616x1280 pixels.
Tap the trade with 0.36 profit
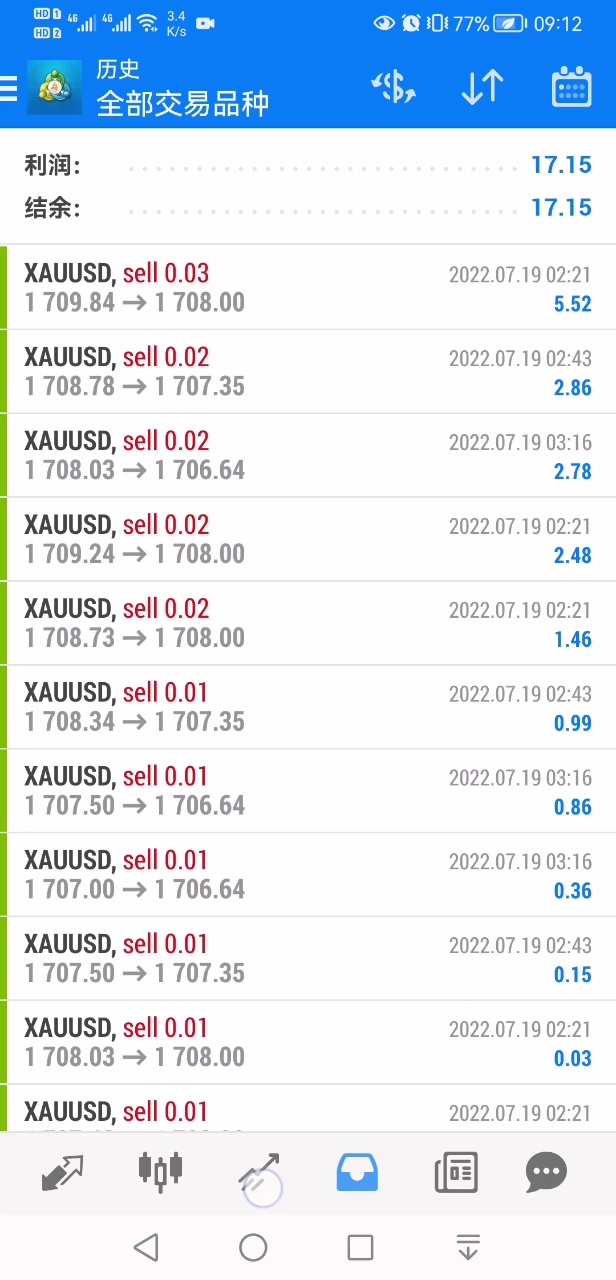tap(308, 876)
